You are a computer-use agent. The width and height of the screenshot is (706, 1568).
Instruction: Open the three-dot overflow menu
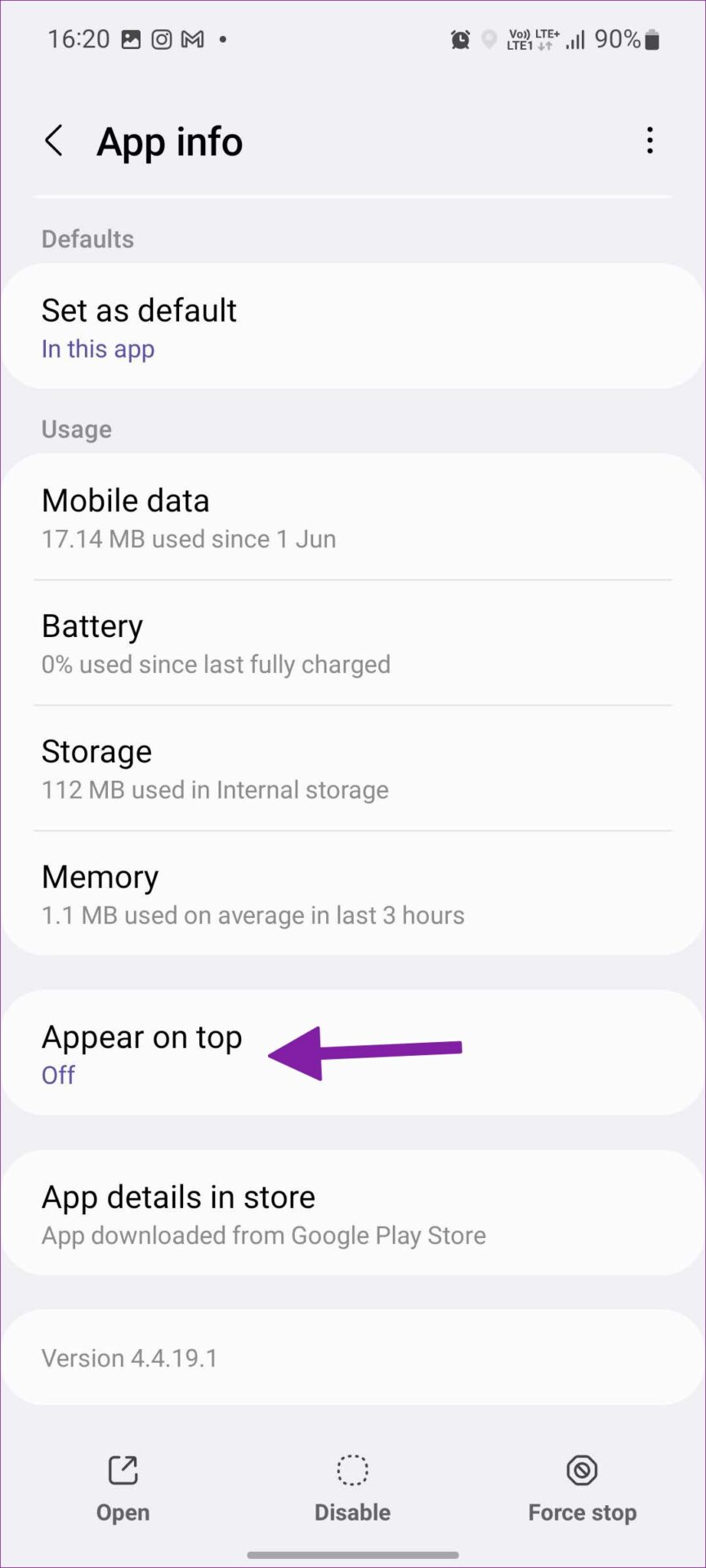pyautogui.click(x=650, y=140)
